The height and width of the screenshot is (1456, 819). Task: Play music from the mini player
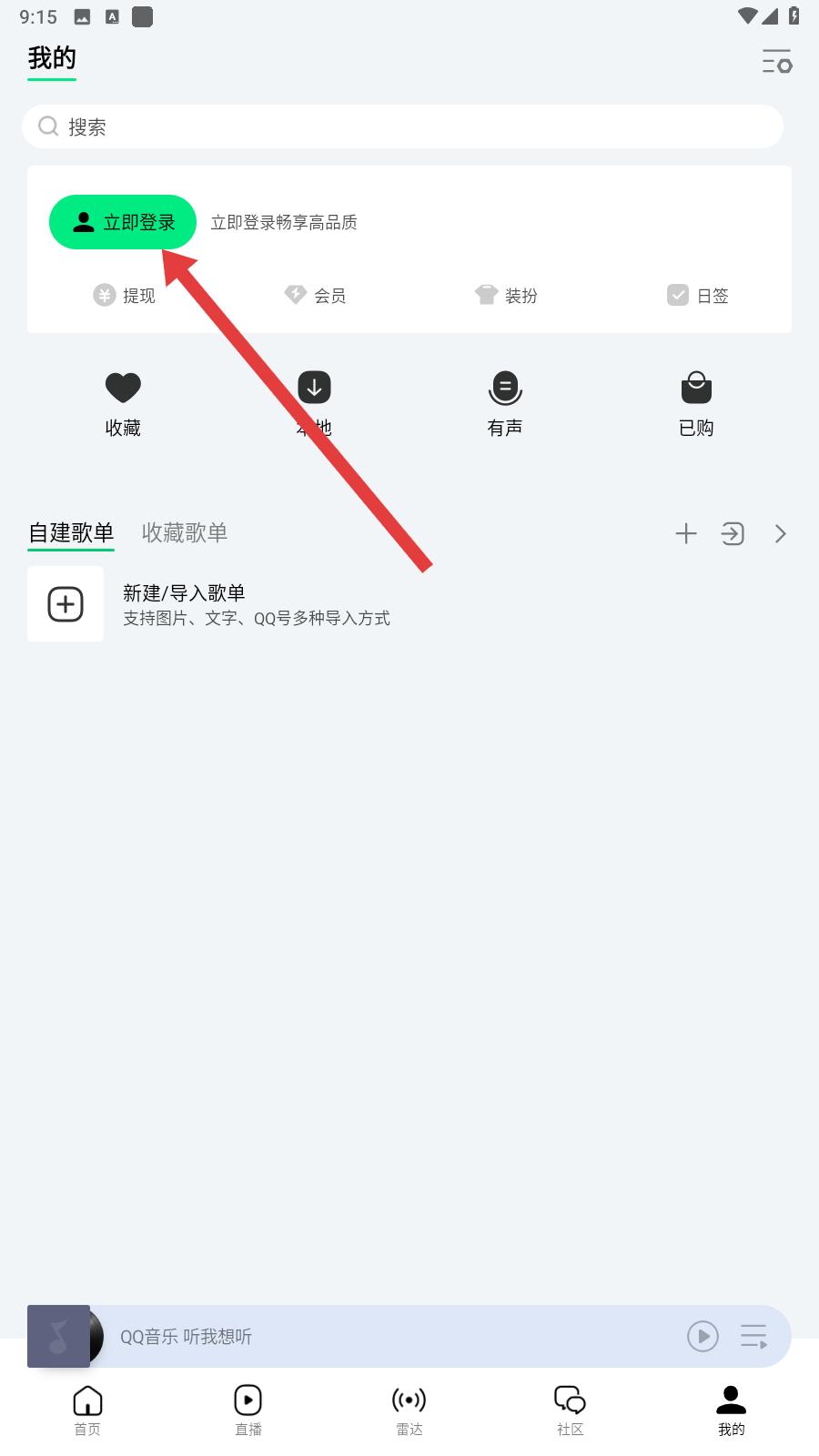click(703, 1336)
